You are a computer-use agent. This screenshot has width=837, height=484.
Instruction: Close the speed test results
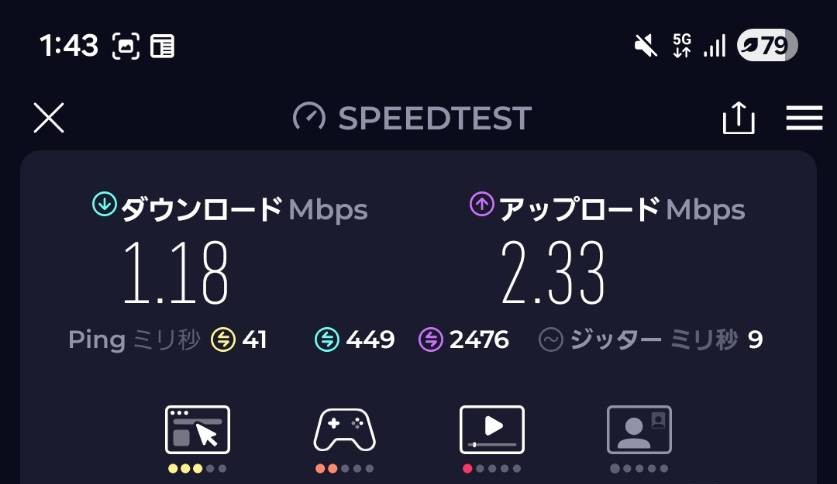point(48,118)
